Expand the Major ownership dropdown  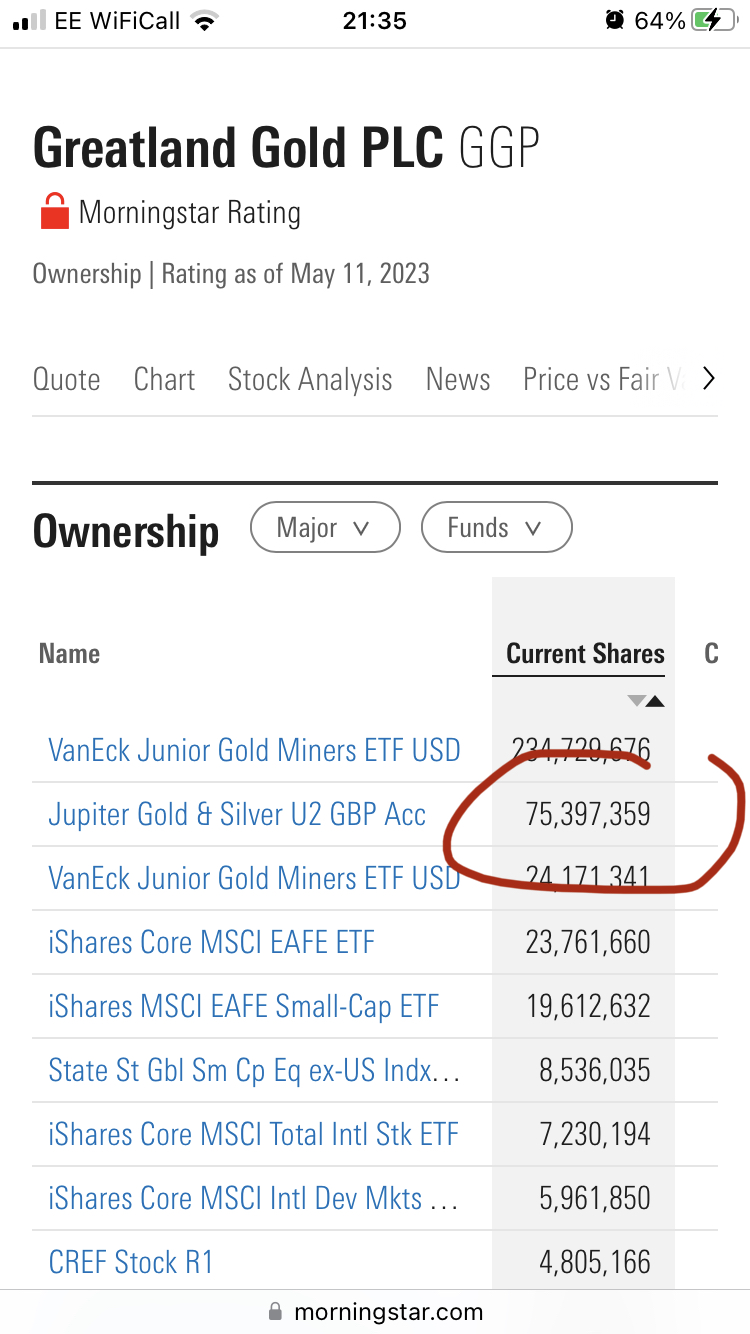click(325, 527)
